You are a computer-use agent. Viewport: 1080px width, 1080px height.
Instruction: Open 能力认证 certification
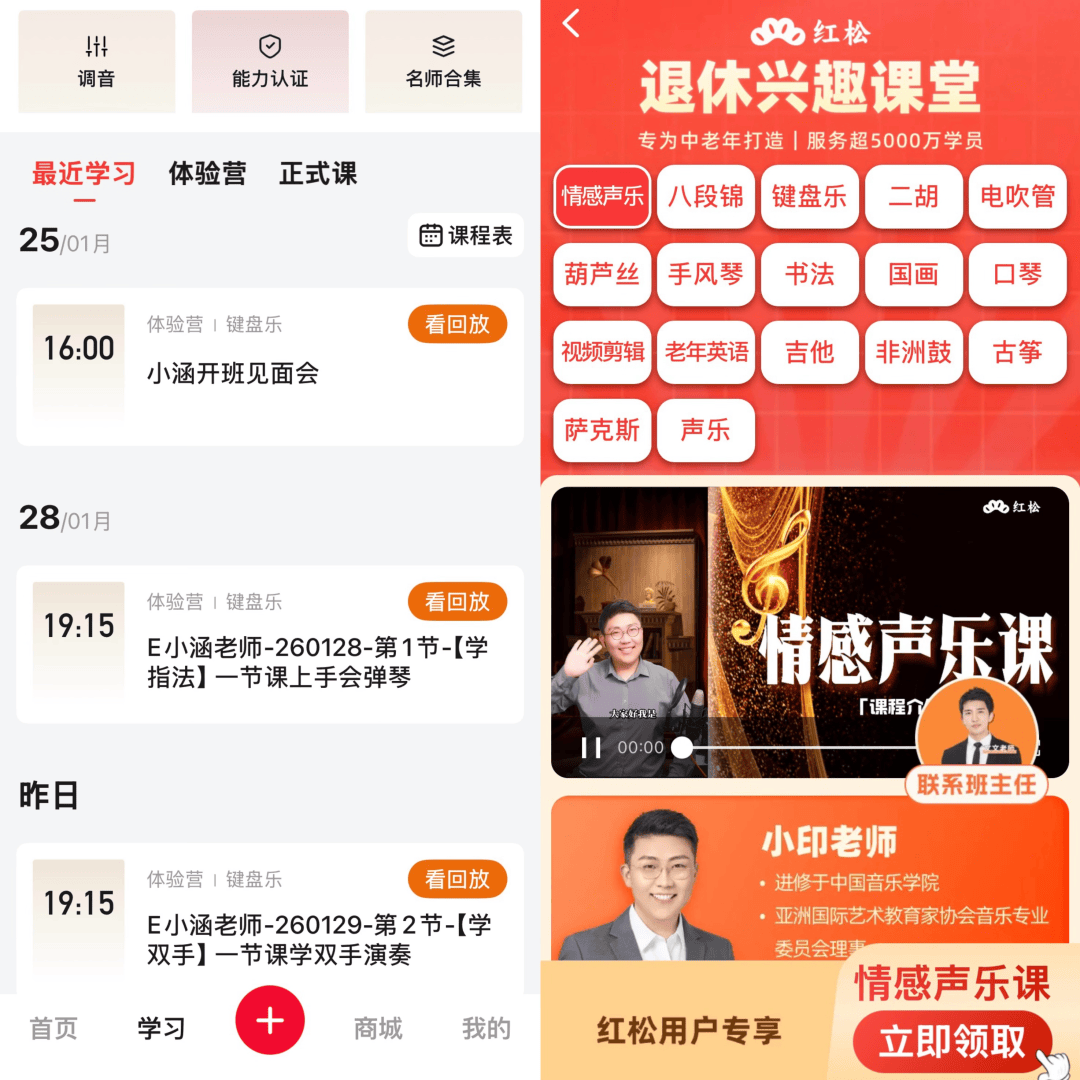[270, 61]
